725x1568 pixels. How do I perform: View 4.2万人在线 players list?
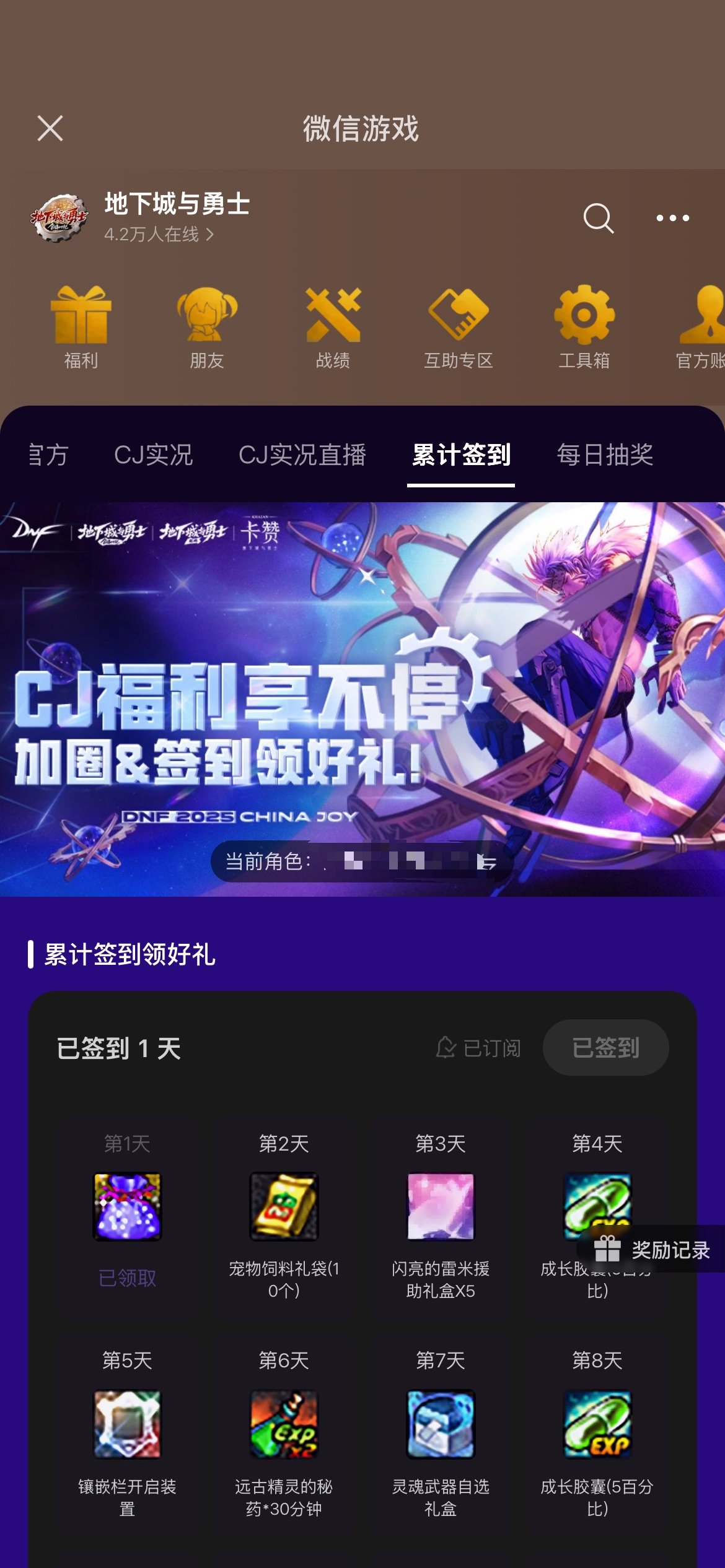coord(159,235)
